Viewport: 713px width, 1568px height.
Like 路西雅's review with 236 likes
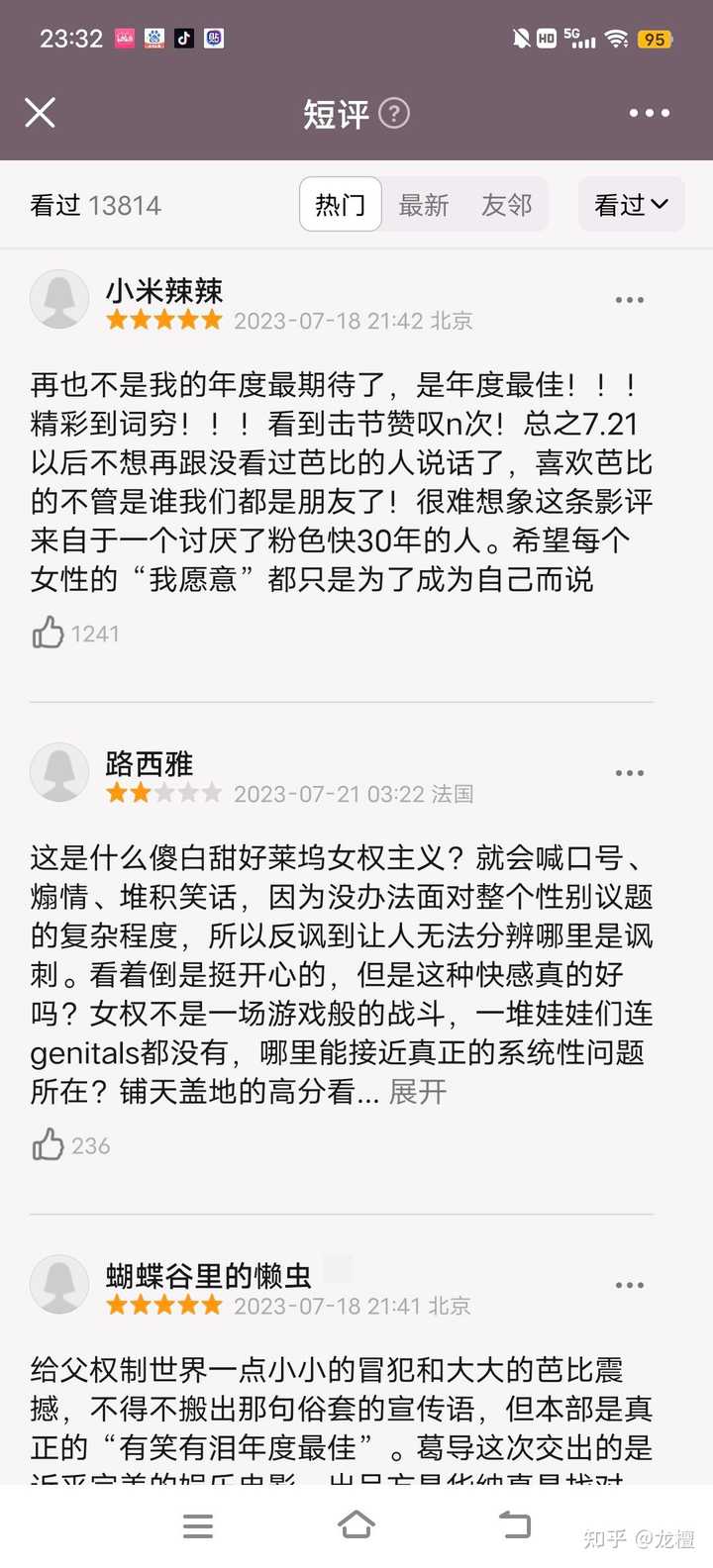point(49,1145)
